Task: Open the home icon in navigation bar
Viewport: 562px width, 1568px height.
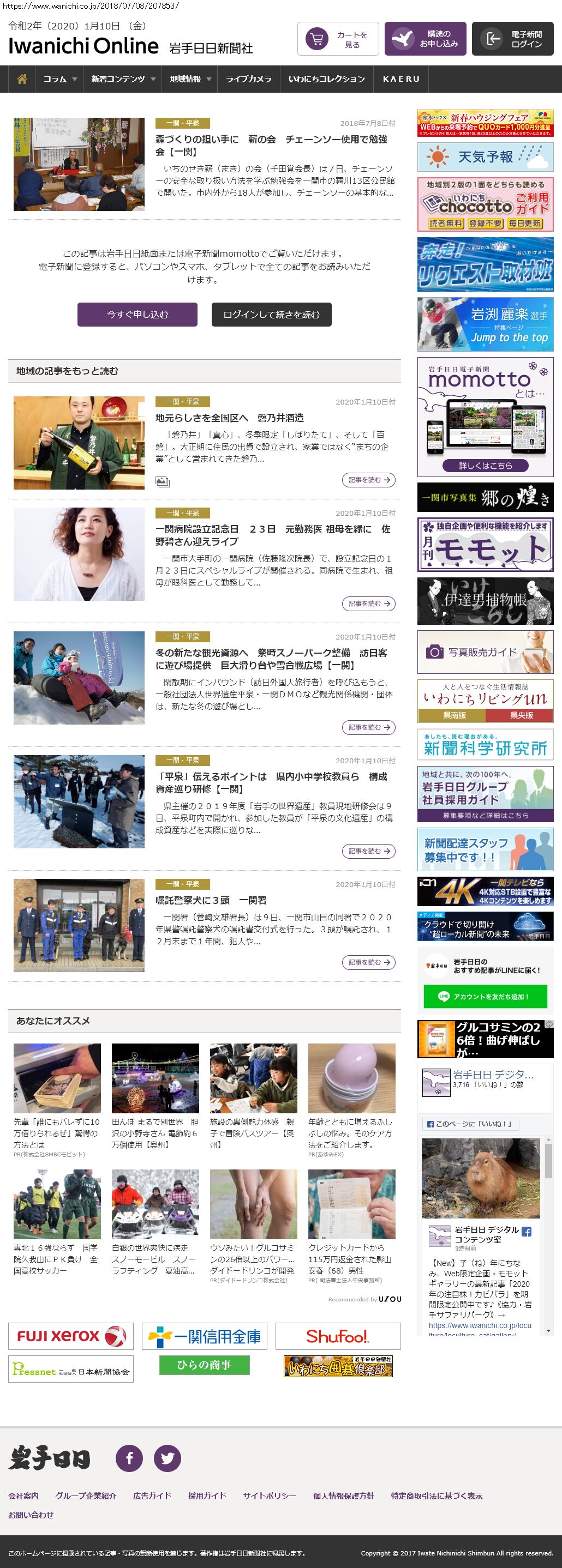Action: [x=22, y=79]
